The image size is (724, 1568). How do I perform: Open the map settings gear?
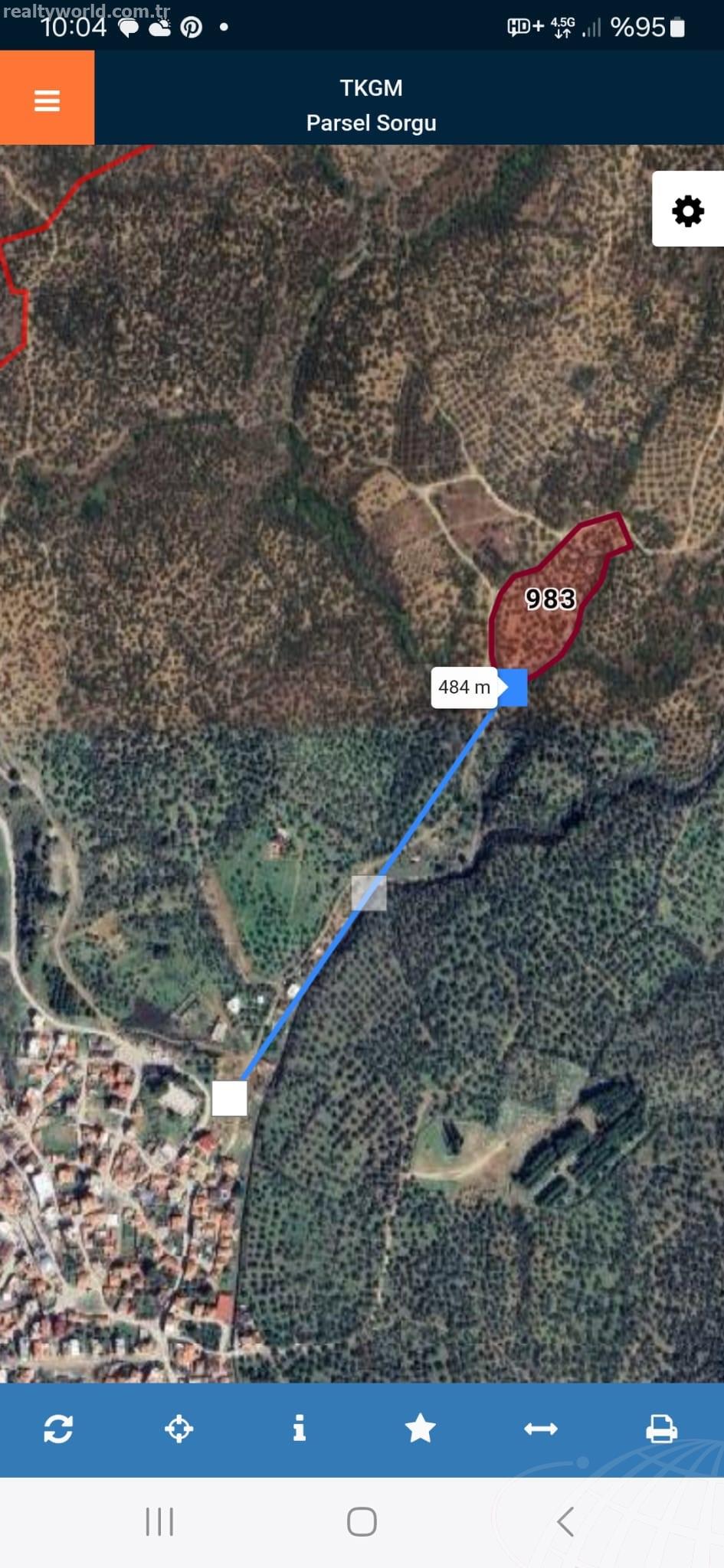point(688,210)
